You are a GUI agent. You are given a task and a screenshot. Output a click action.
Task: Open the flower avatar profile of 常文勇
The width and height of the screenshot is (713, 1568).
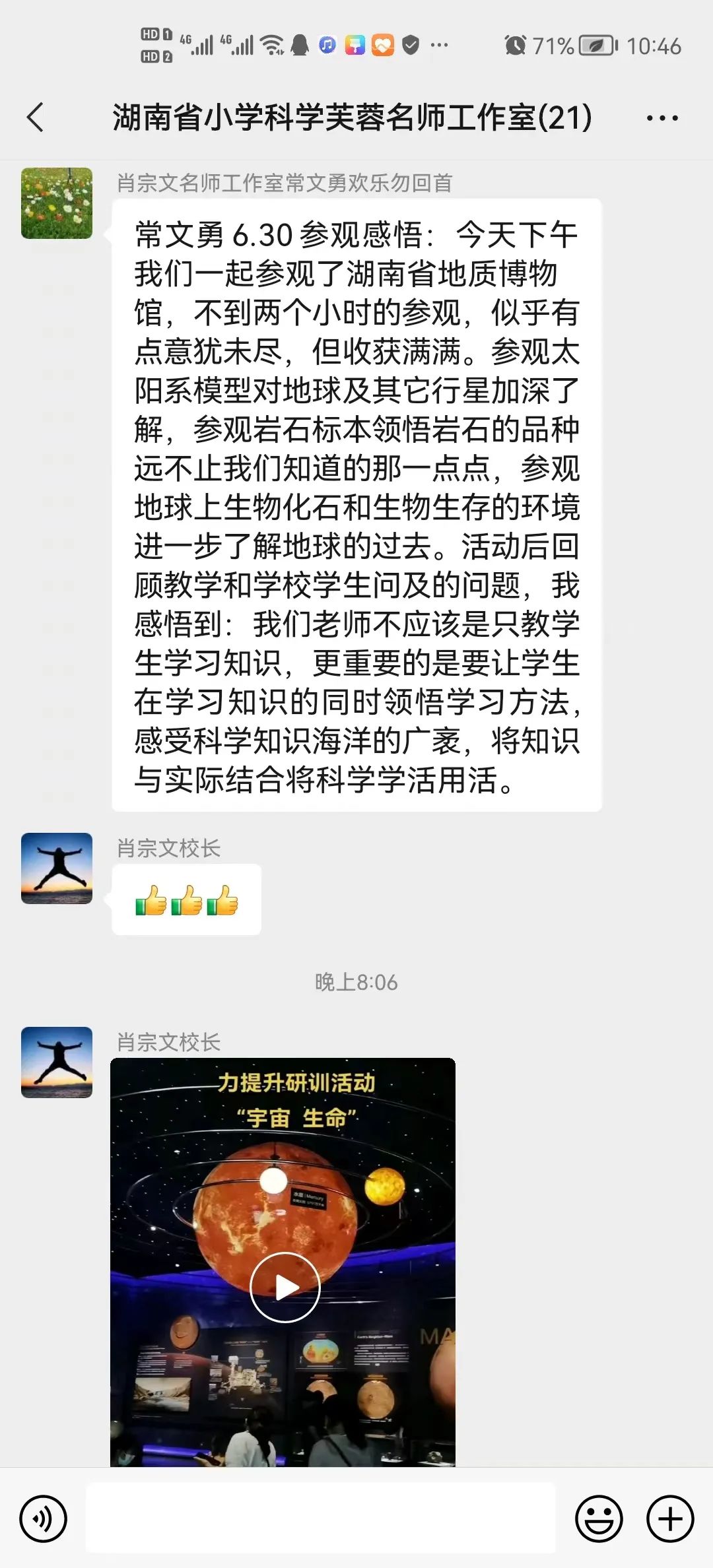click(57, 203)
